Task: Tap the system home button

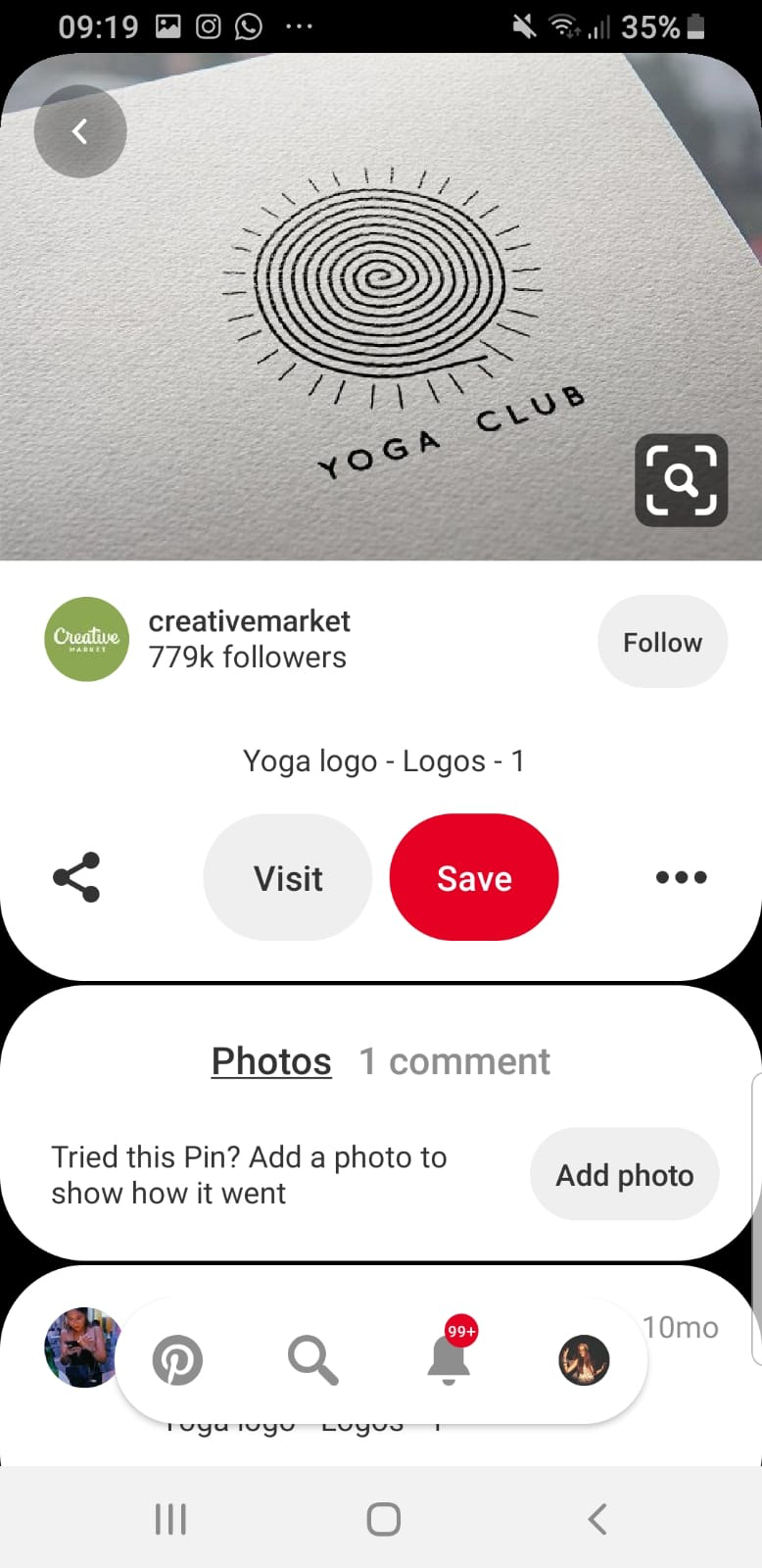Action: point(383,1519)
